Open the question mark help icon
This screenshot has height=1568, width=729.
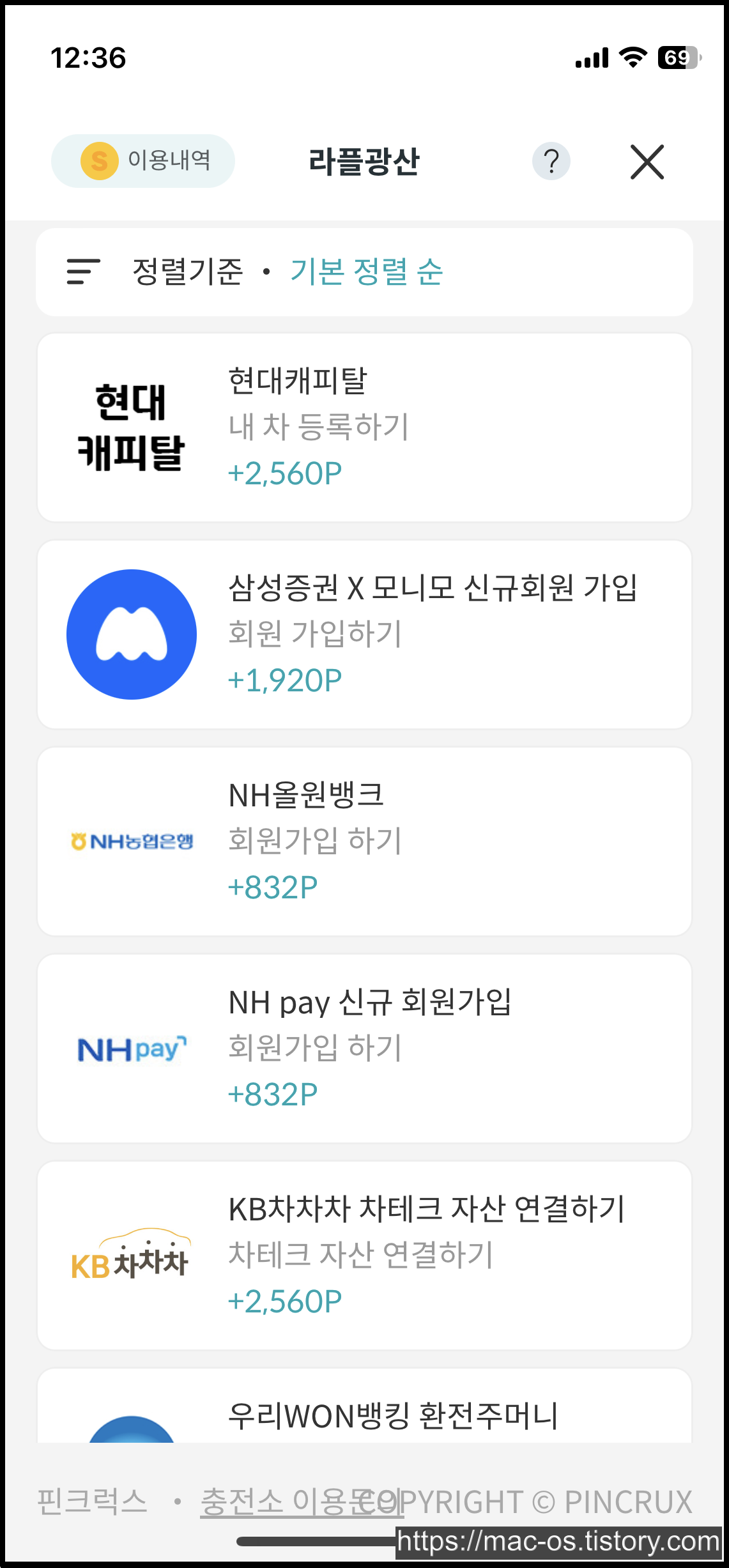(551, 161)
